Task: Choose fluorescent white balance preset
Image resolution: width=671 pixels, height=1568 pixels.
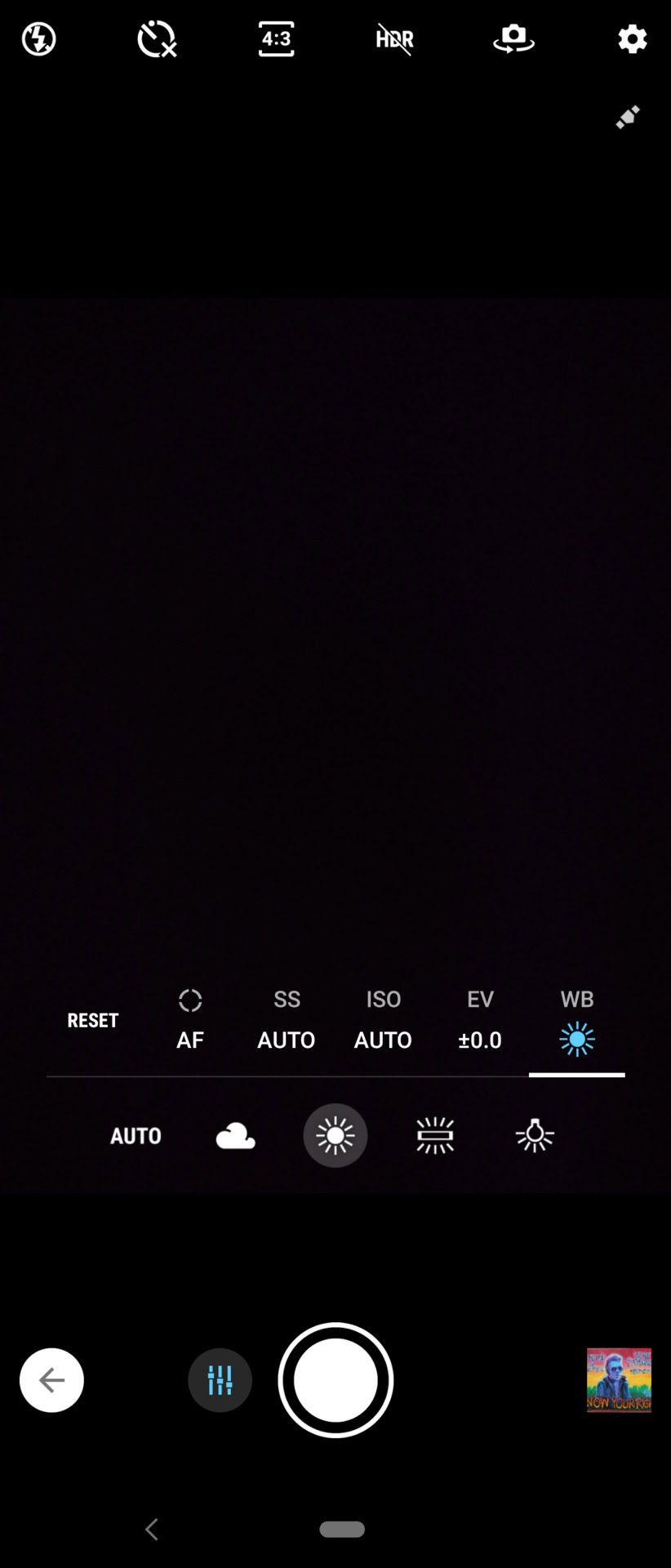Action: point(435,1136)
